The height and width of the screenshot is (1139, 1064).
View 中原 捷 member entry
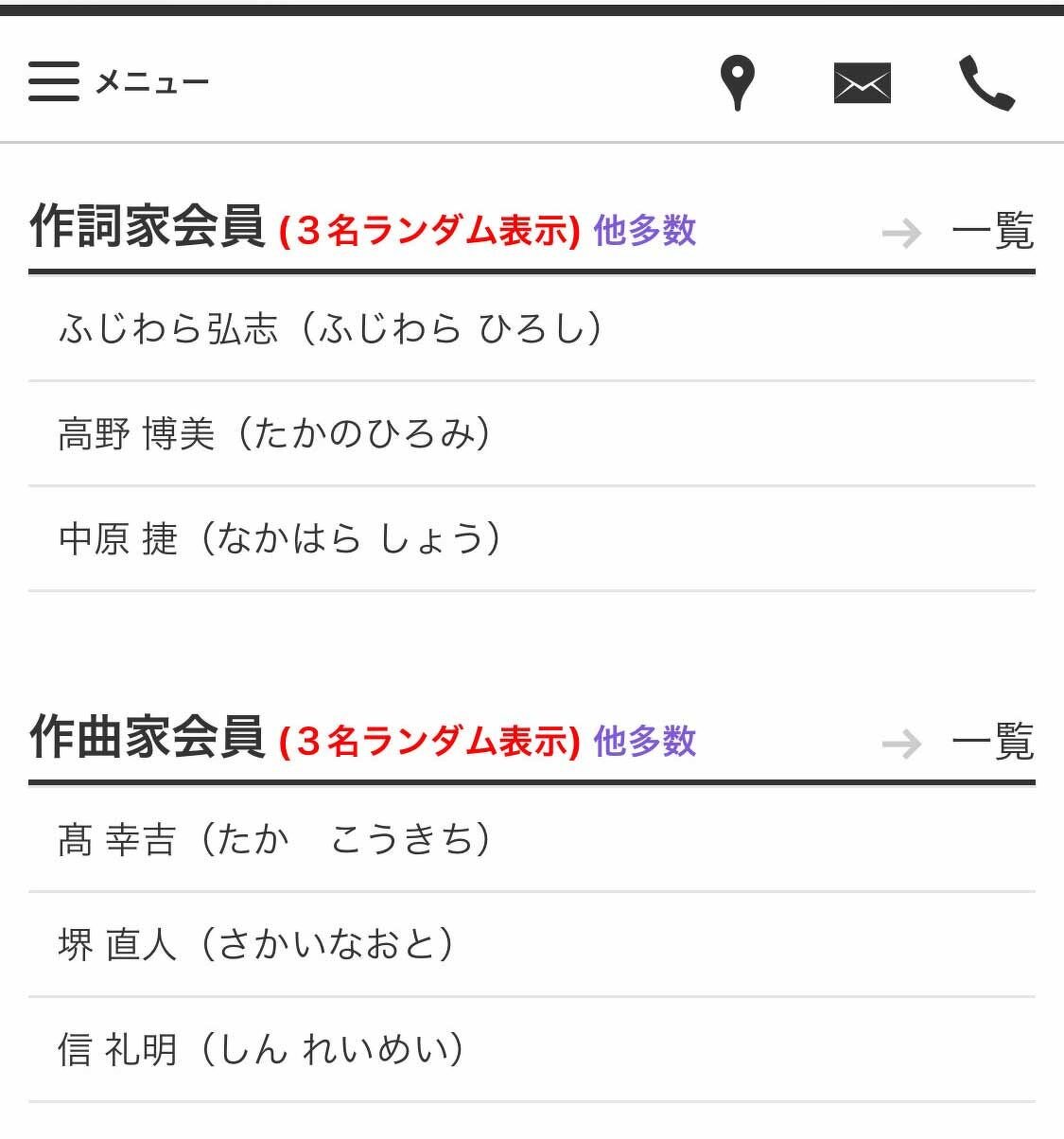(x=279, y=539)
